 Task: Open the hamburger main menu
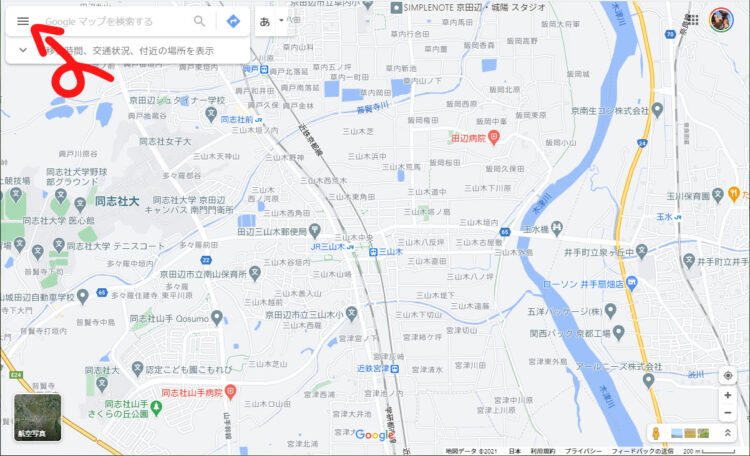(23, 20)
